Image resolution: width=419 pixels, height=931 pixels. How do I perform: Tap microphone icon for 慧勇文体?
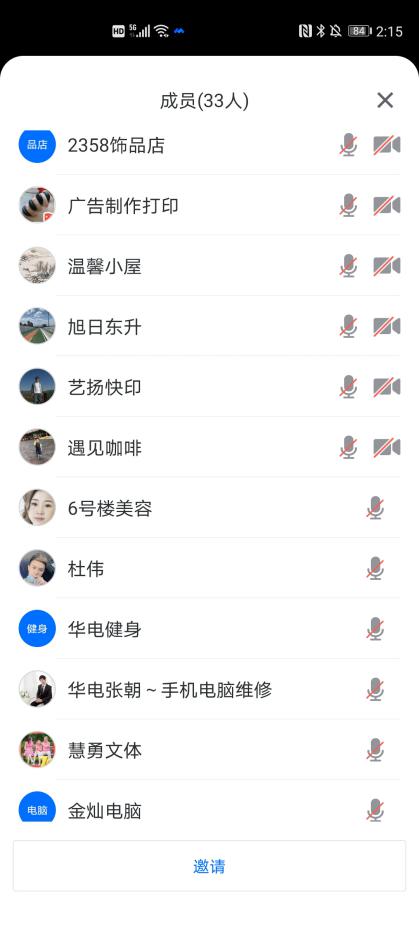coord(375,750)
